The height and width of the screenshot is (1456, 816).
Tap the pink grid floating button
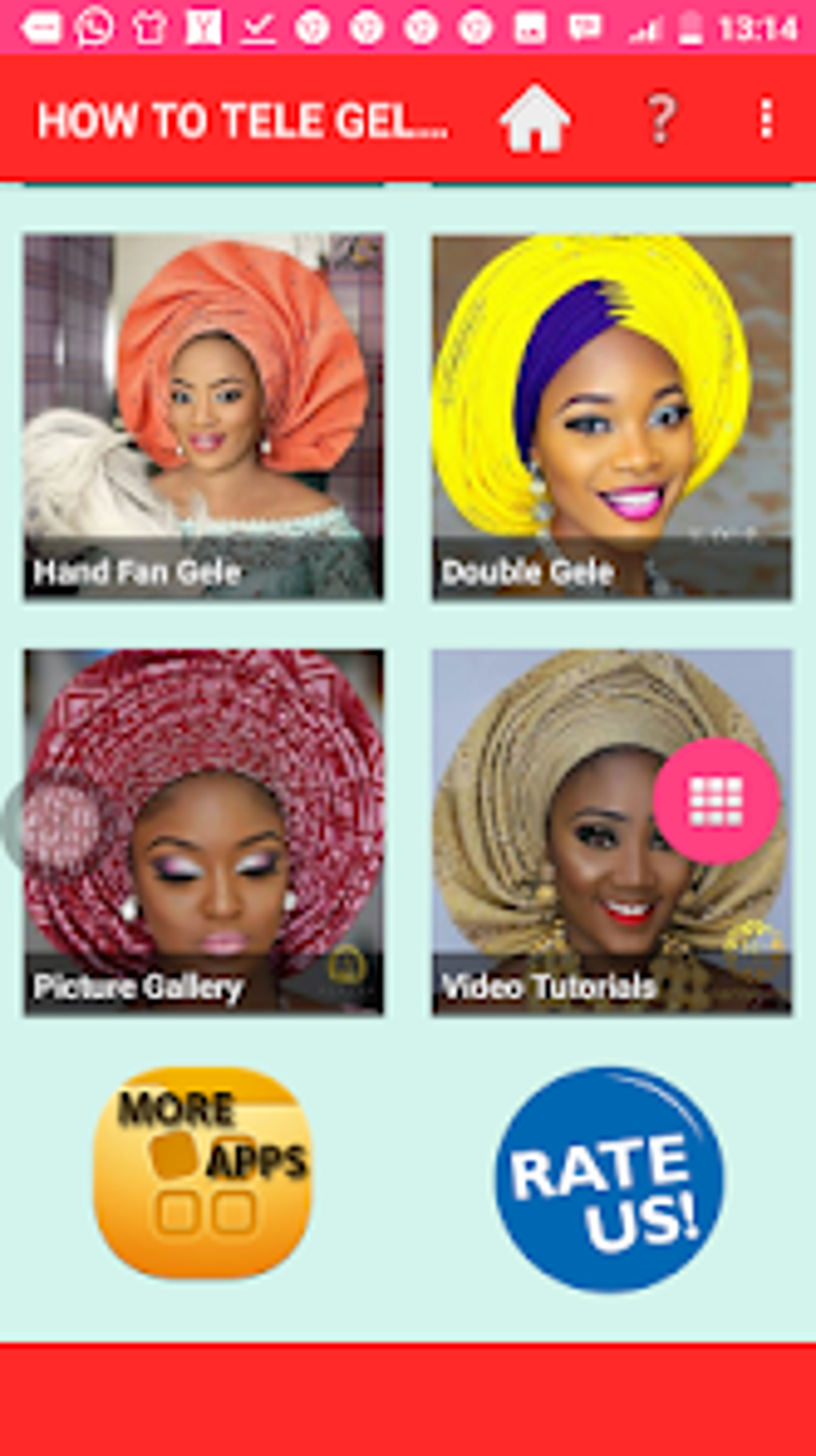(716, 800)
